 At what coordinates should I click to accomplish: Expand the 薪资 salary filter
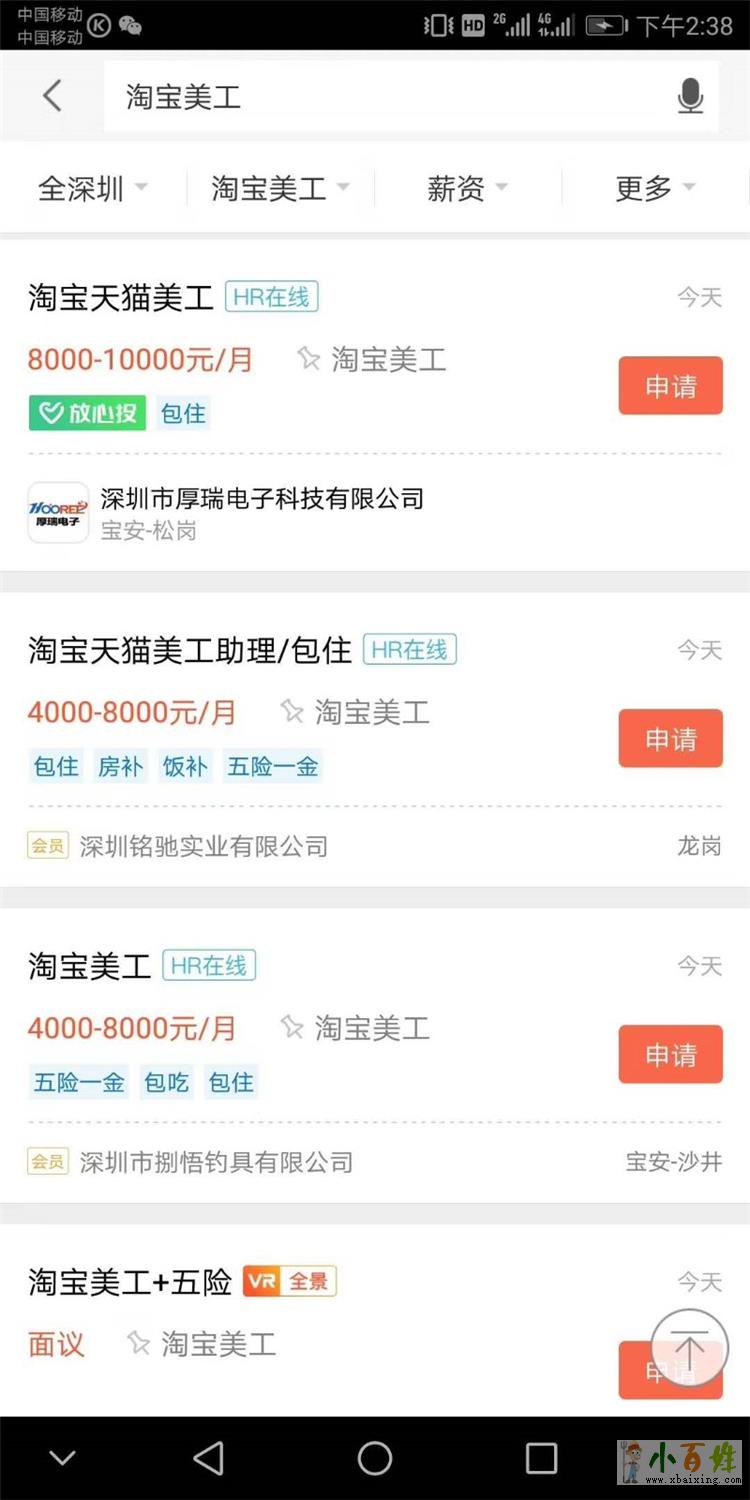[467, 188]
